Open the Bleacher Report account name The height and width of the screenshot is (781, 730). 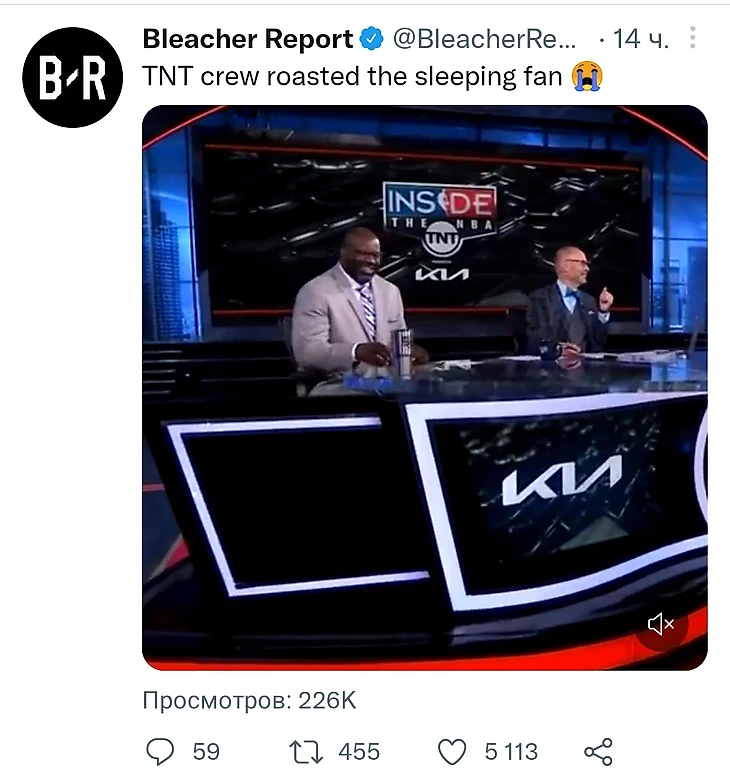248,39
